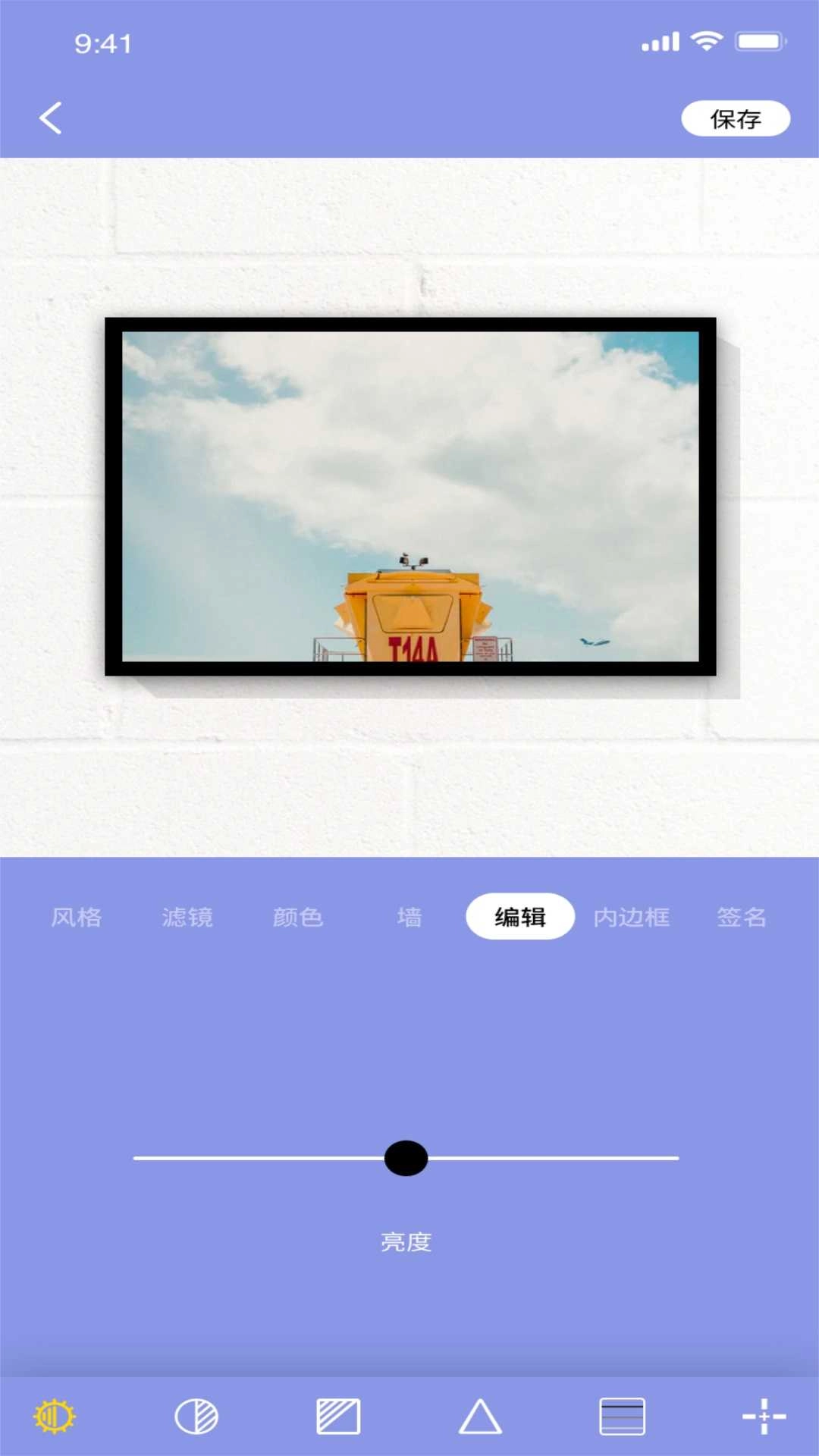The width and height of the screenshot is (819, 1456).
Task: Open the 滤镜 filter tab
Action: [x=188, y=916]
